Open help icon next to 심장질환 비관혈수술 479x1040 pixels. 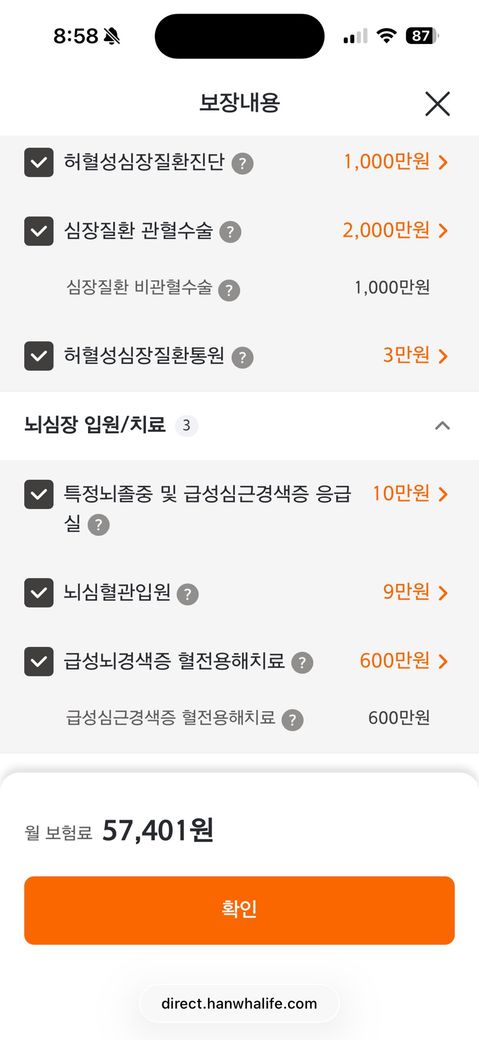229,290
